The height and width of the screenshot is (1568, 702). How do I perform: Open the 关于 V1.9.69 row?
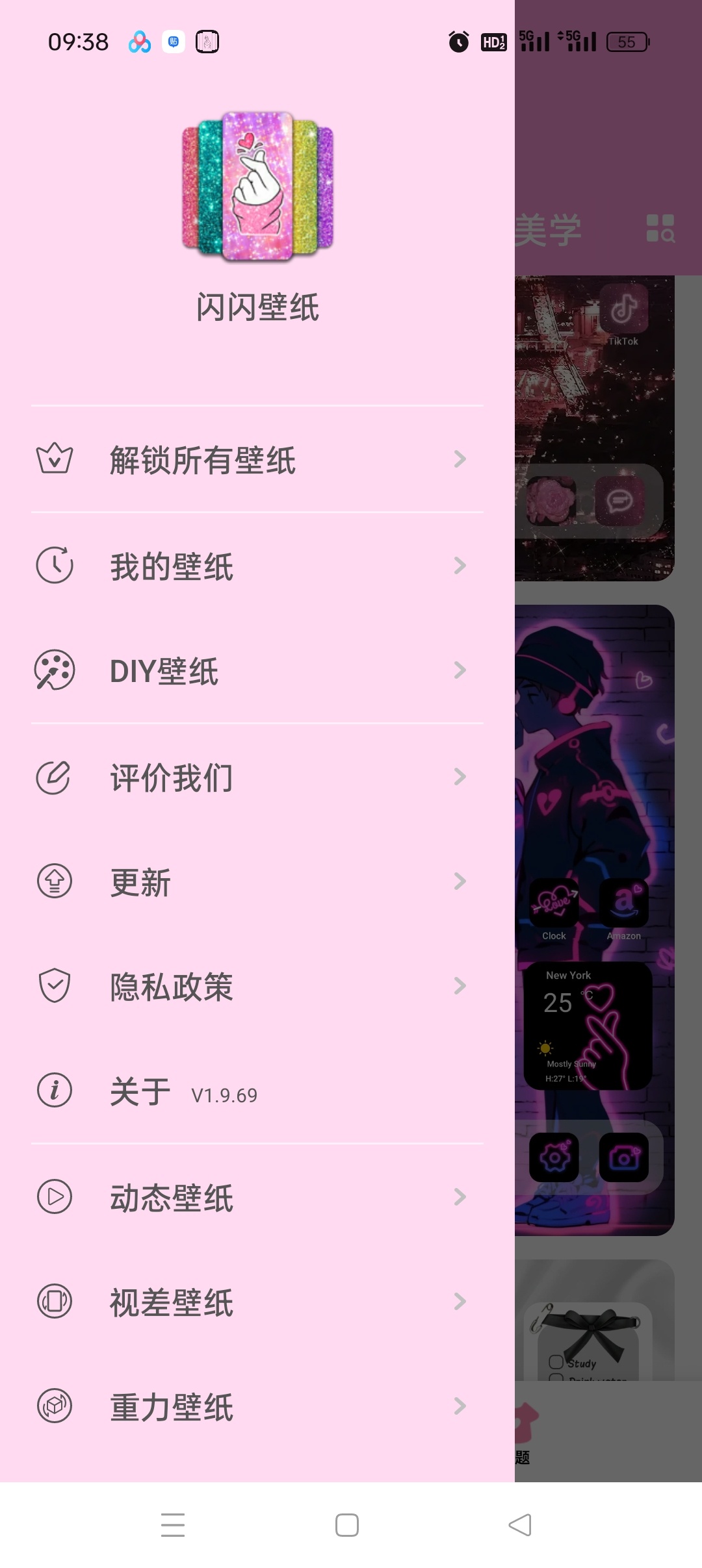click(257, 1091)
